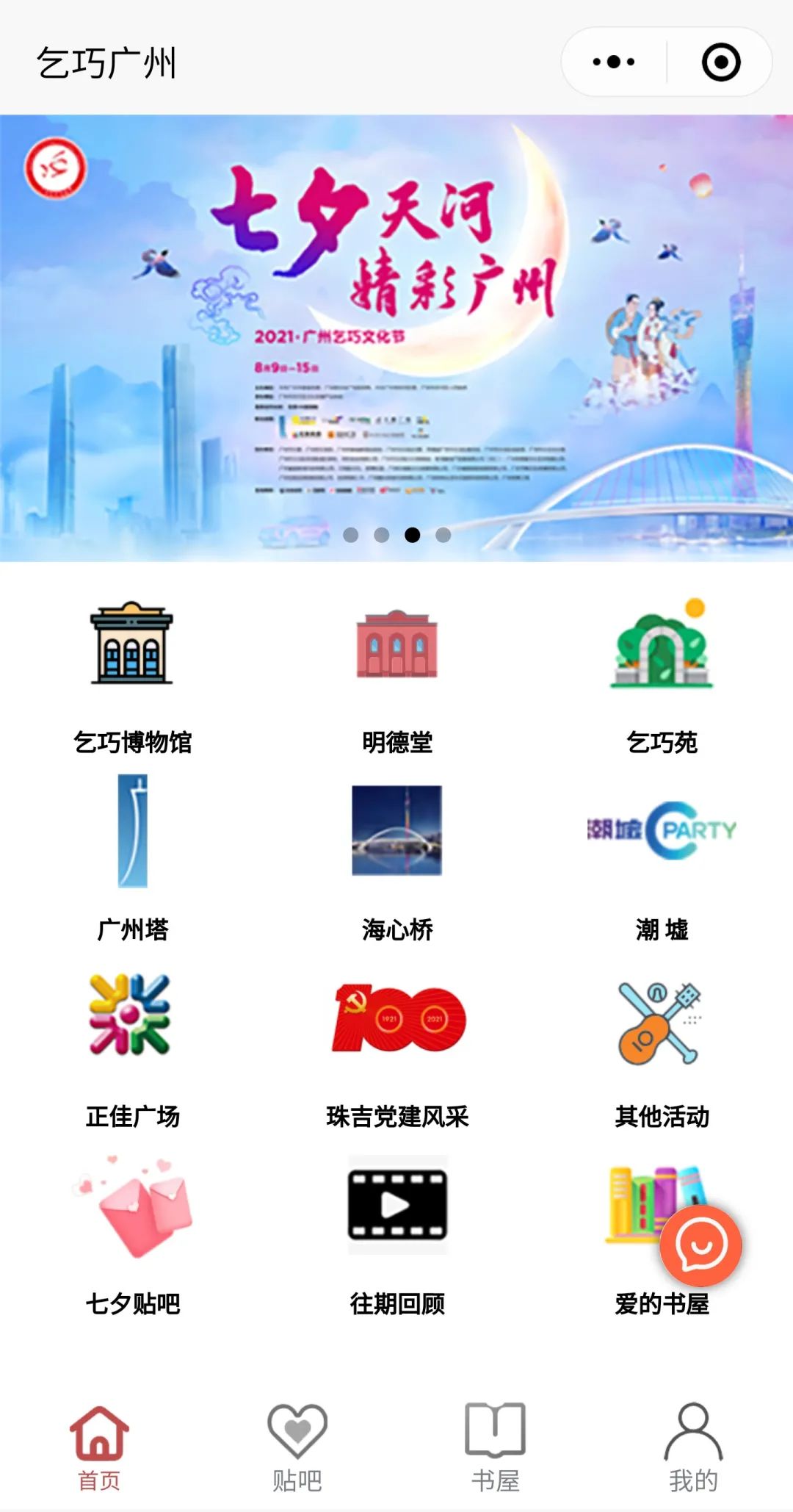Tap the 其他活动 guitar icon
This screenshot has height=1512, width=793.
pyautogui.click(x=662, y=1017)
